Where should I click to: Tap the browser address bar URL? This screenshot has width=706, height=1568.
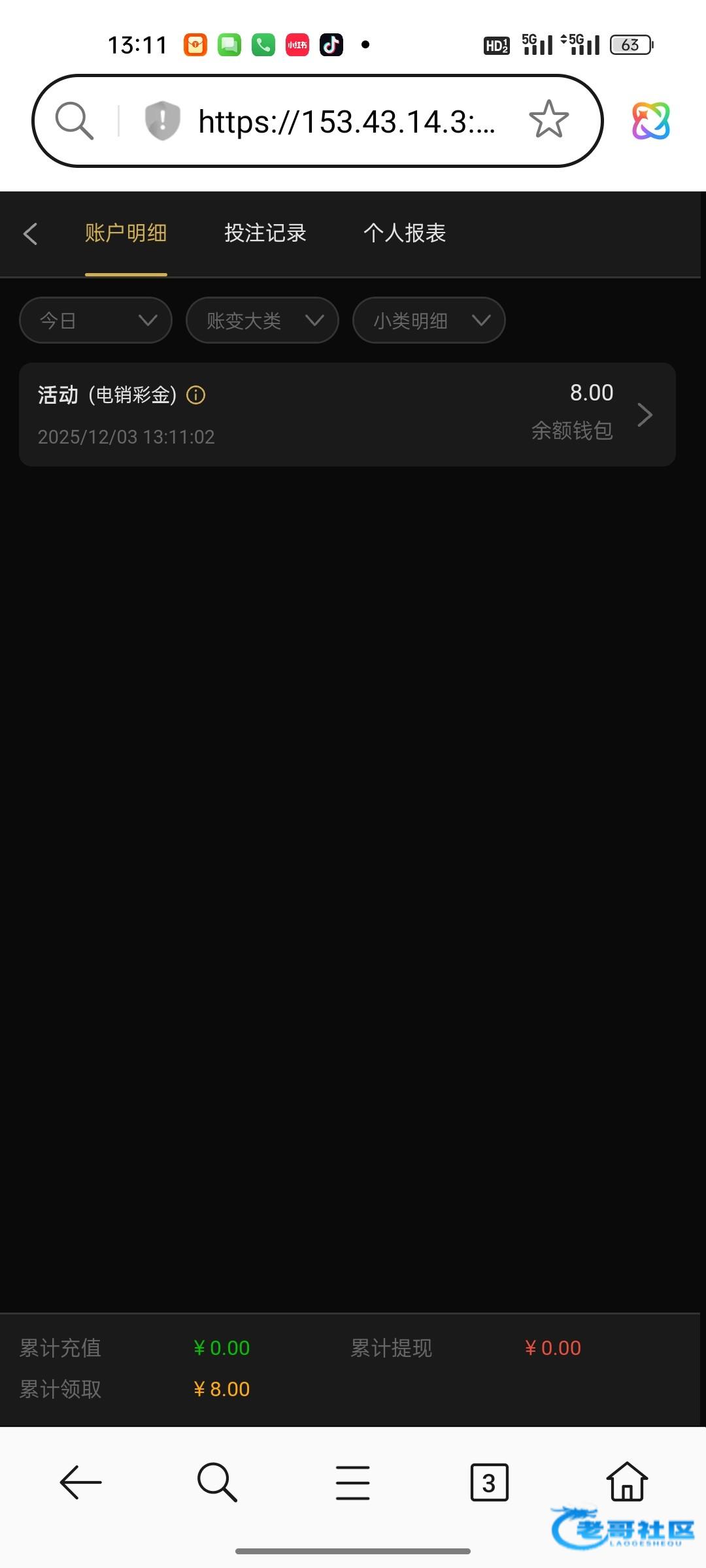pos(346,122)
